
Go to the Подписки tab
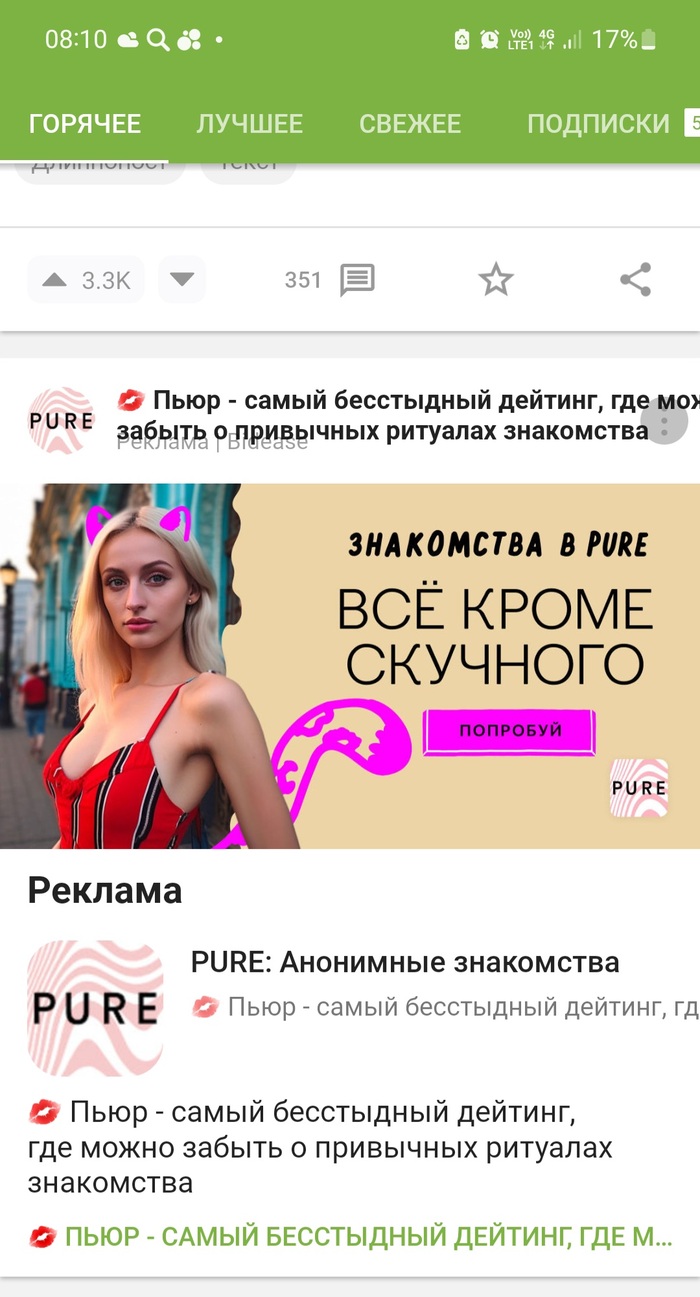click(598, 124)
